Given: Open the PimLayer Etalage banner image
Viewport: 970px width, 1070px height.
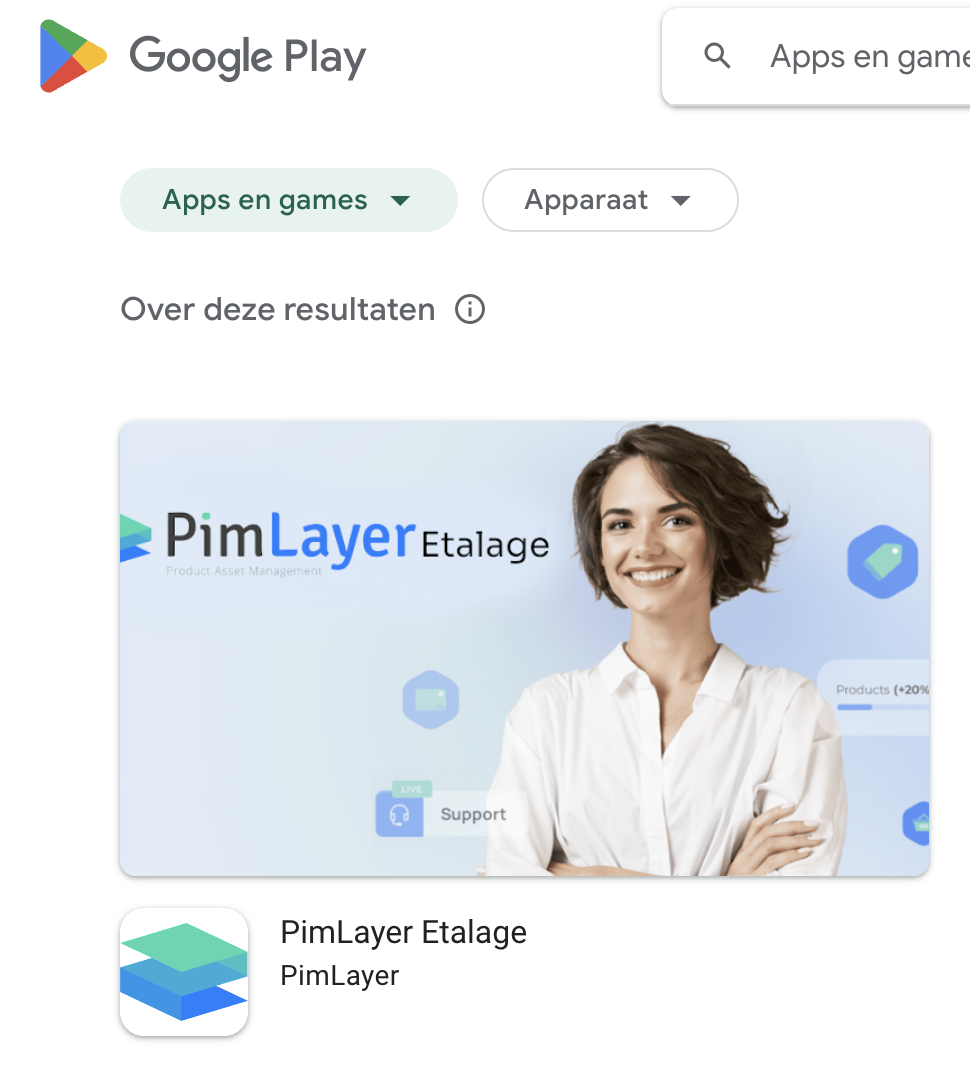Looking at the screenshot, I should [524, 648].
